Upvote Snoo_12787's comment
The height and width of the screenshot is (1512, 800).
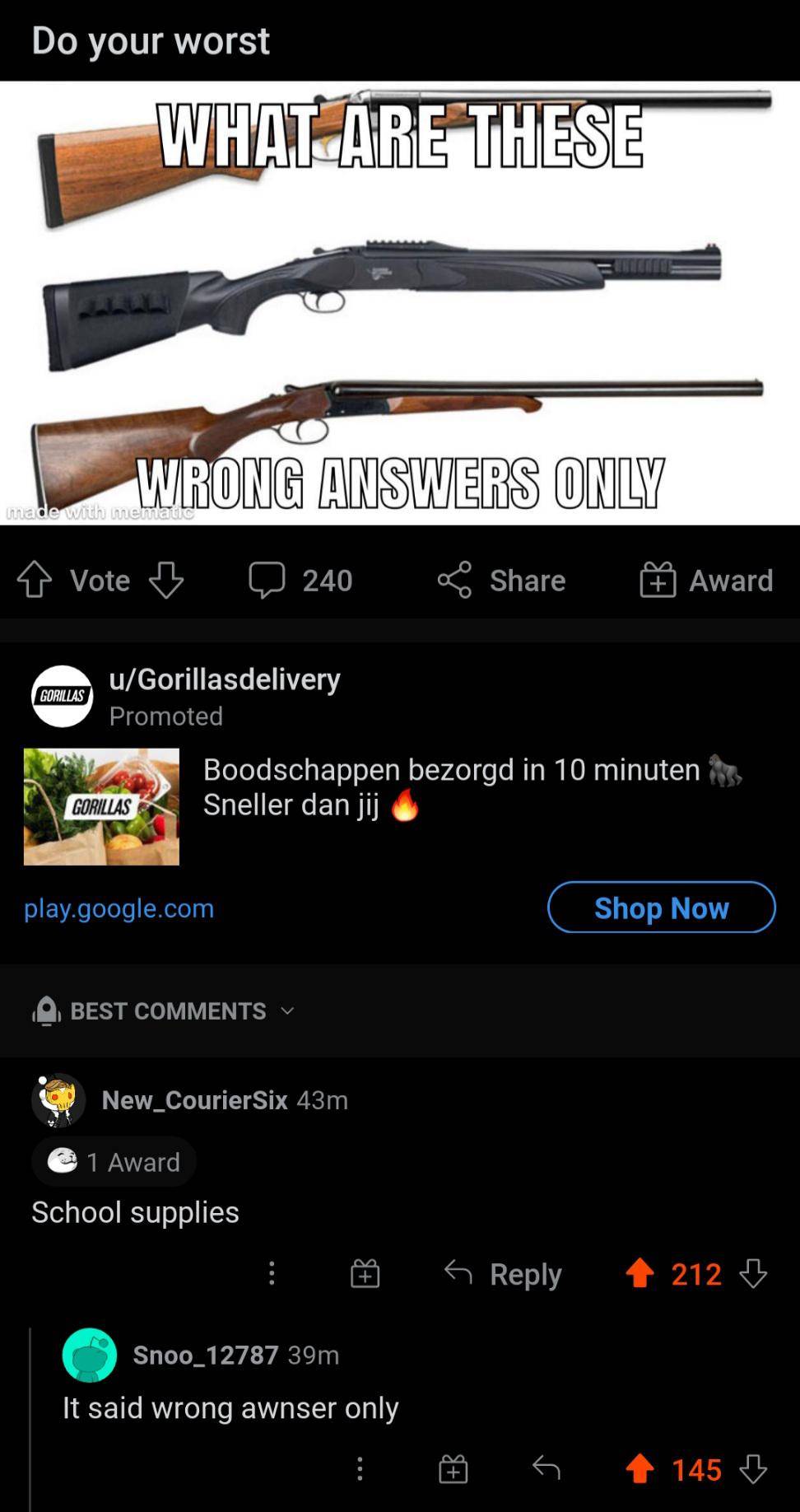tap(640, 1468)
